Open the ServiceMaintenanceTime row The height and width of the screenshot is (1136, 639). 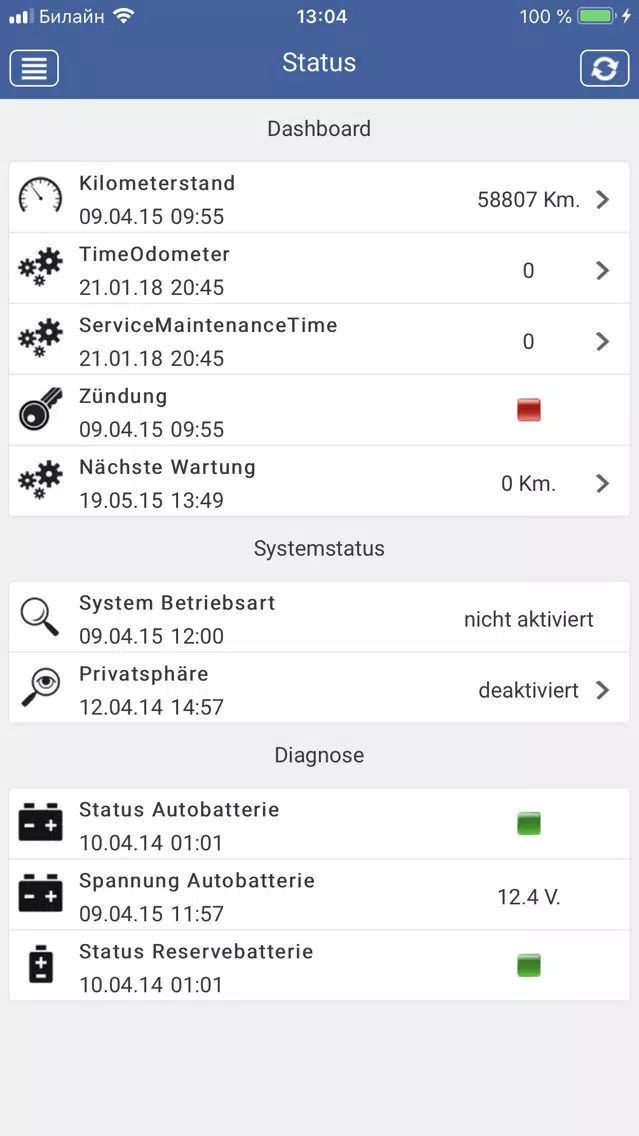[319, 340]
